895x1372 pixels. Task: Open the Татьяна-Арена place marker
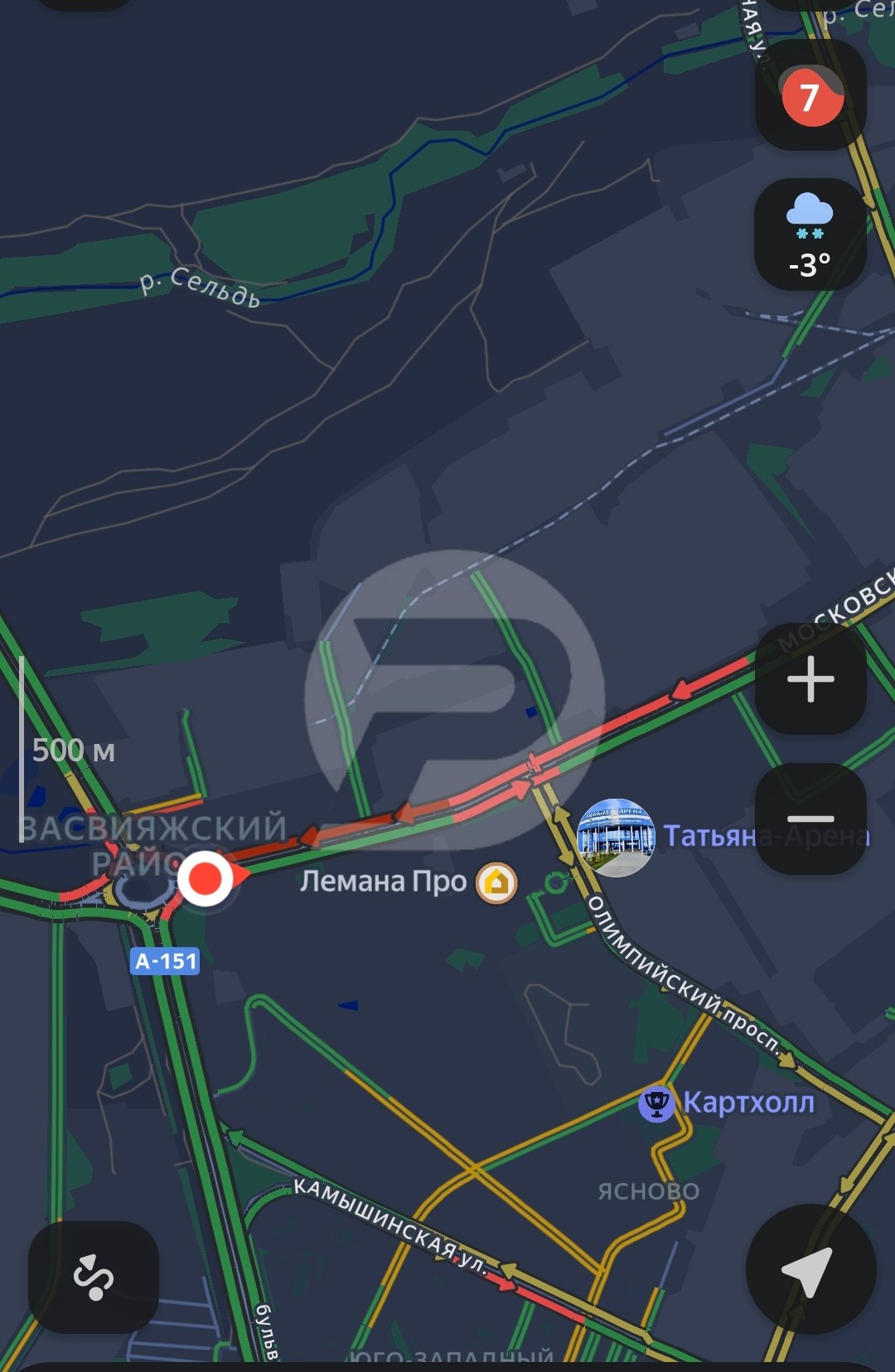coord(615,837)
